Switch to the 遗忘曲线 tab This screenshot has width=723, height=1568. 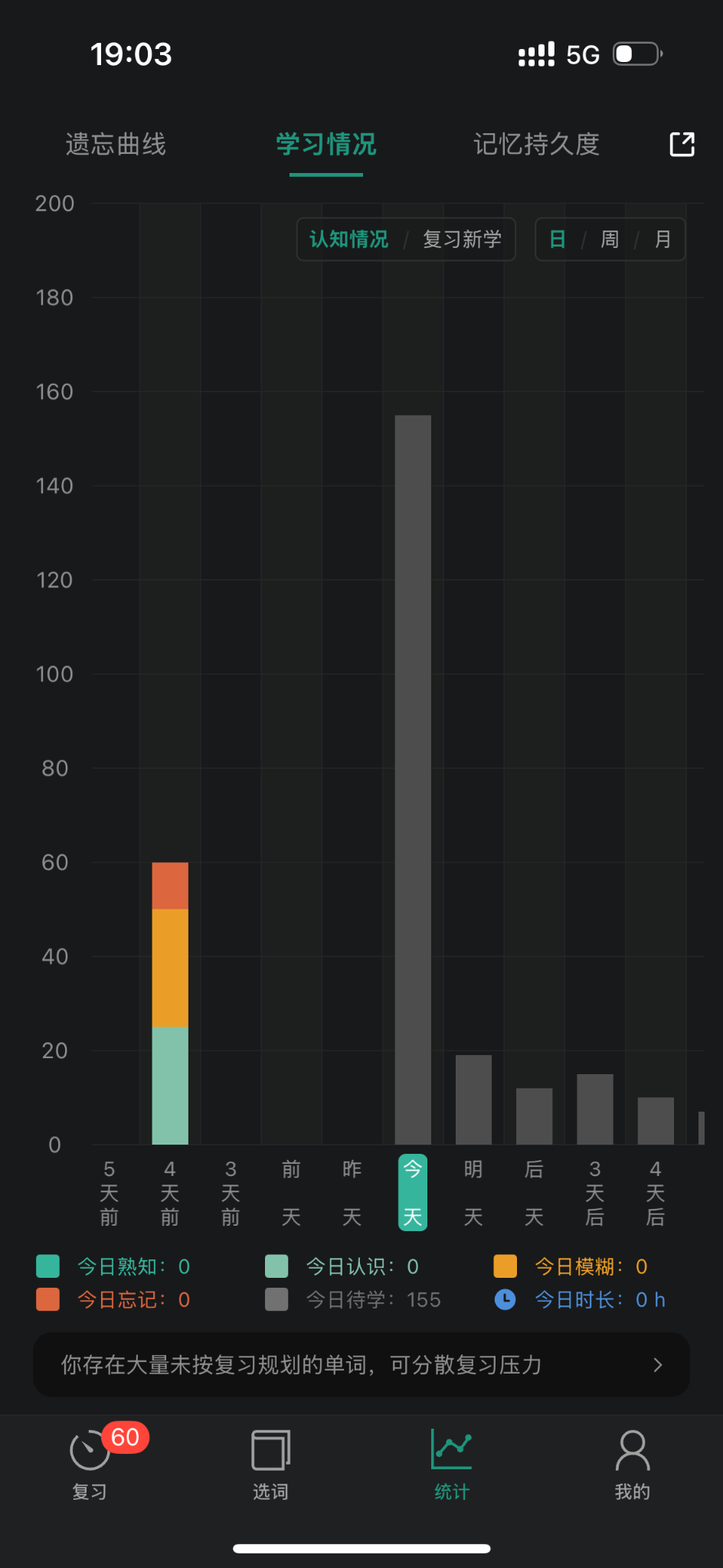click(x=116, y=144)
